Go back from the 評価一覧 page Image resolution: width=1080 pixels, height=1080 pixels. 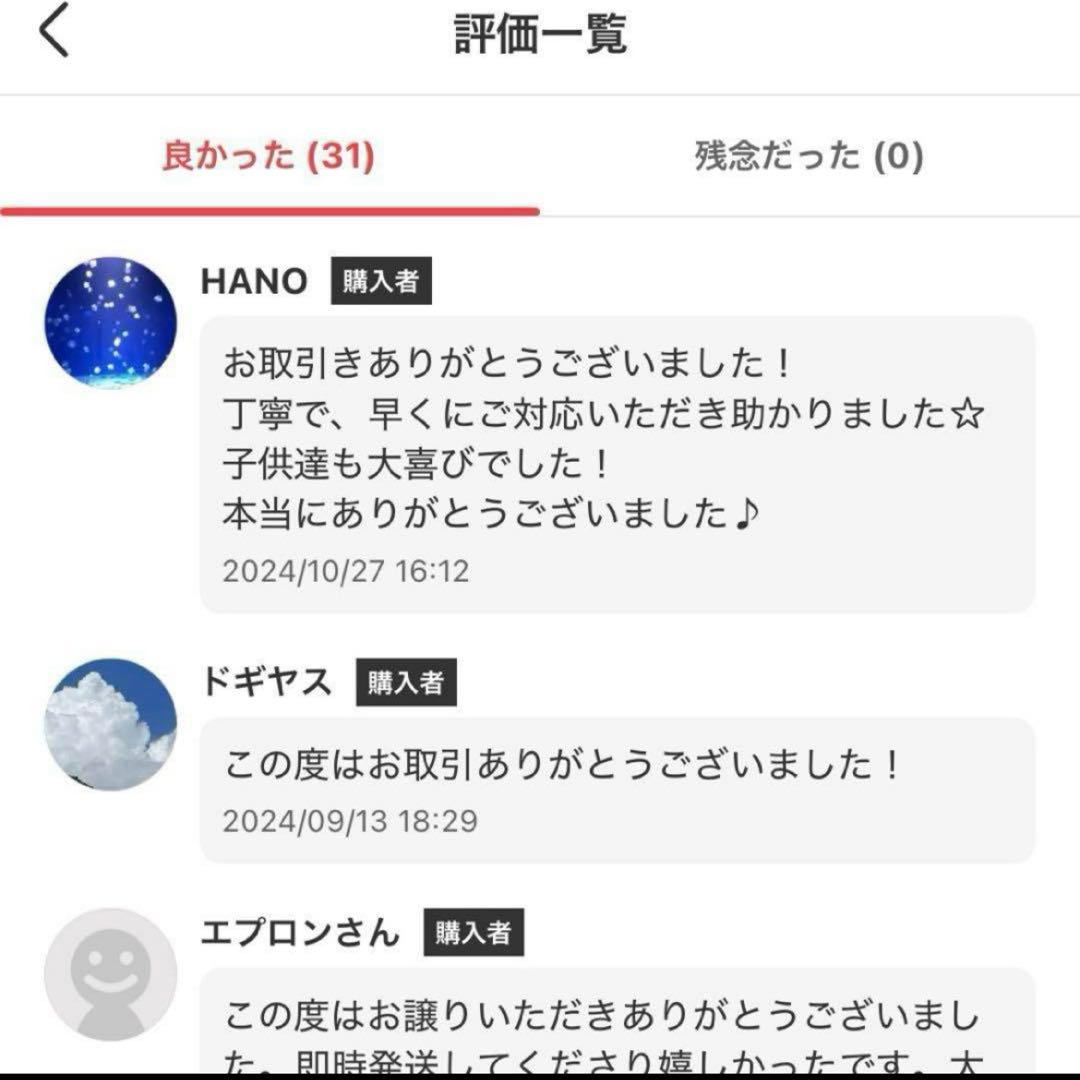click(x=54, y=33)
